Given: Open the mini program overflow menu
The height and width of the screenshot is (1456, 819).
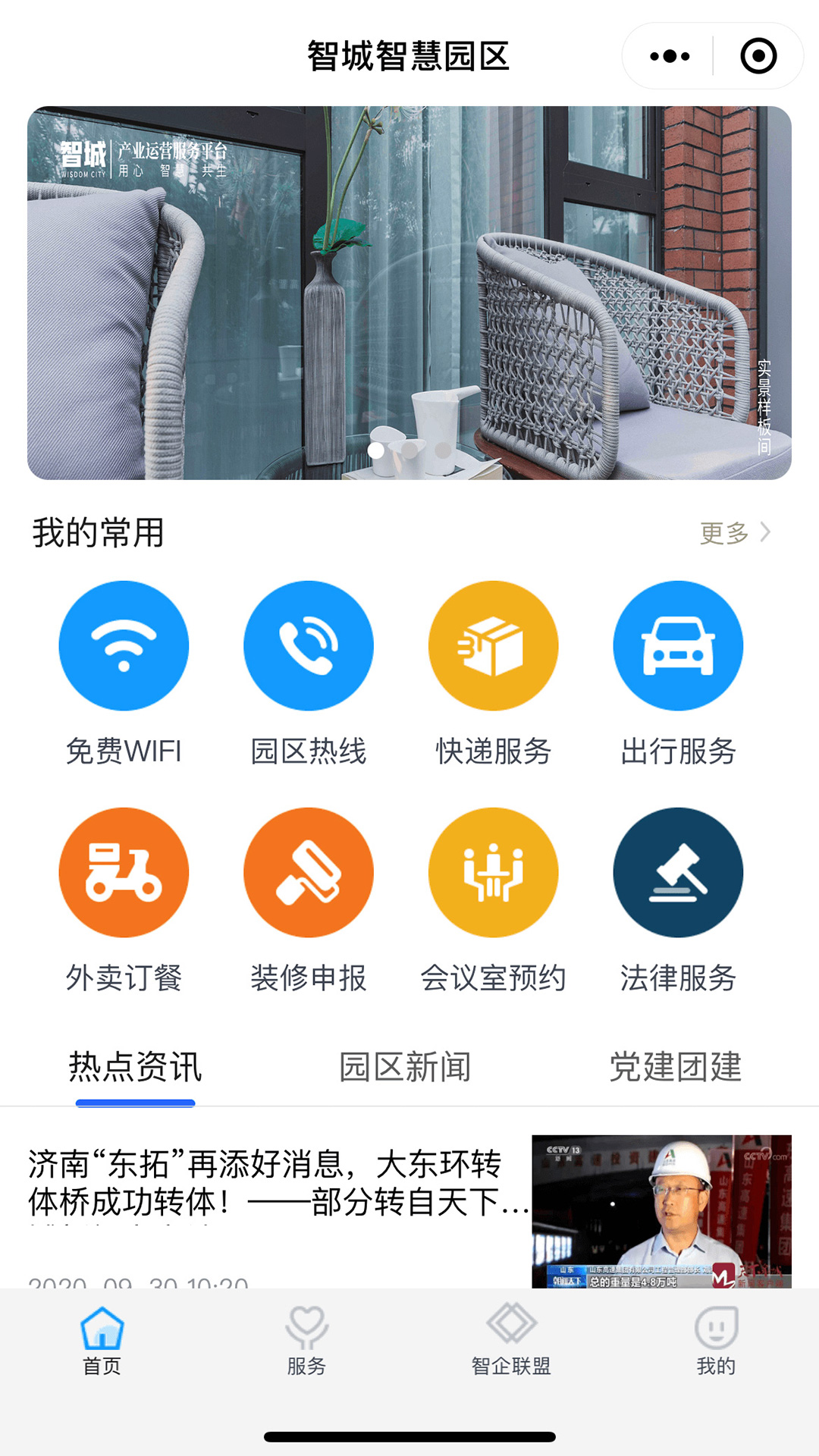Looking at the screenshot, I should [x=670, y=56].
